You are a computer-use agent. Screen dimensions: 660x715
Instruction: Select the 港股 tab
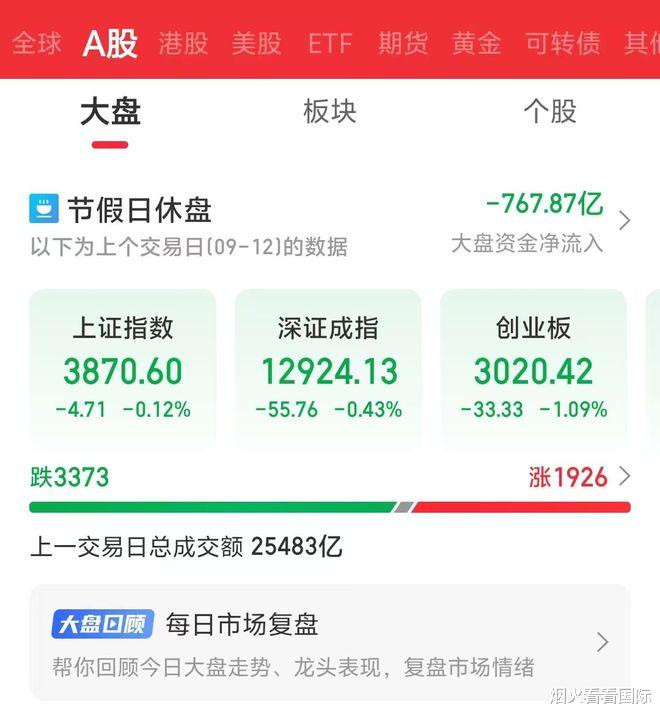pyautogui.click(x=183, y=43)
